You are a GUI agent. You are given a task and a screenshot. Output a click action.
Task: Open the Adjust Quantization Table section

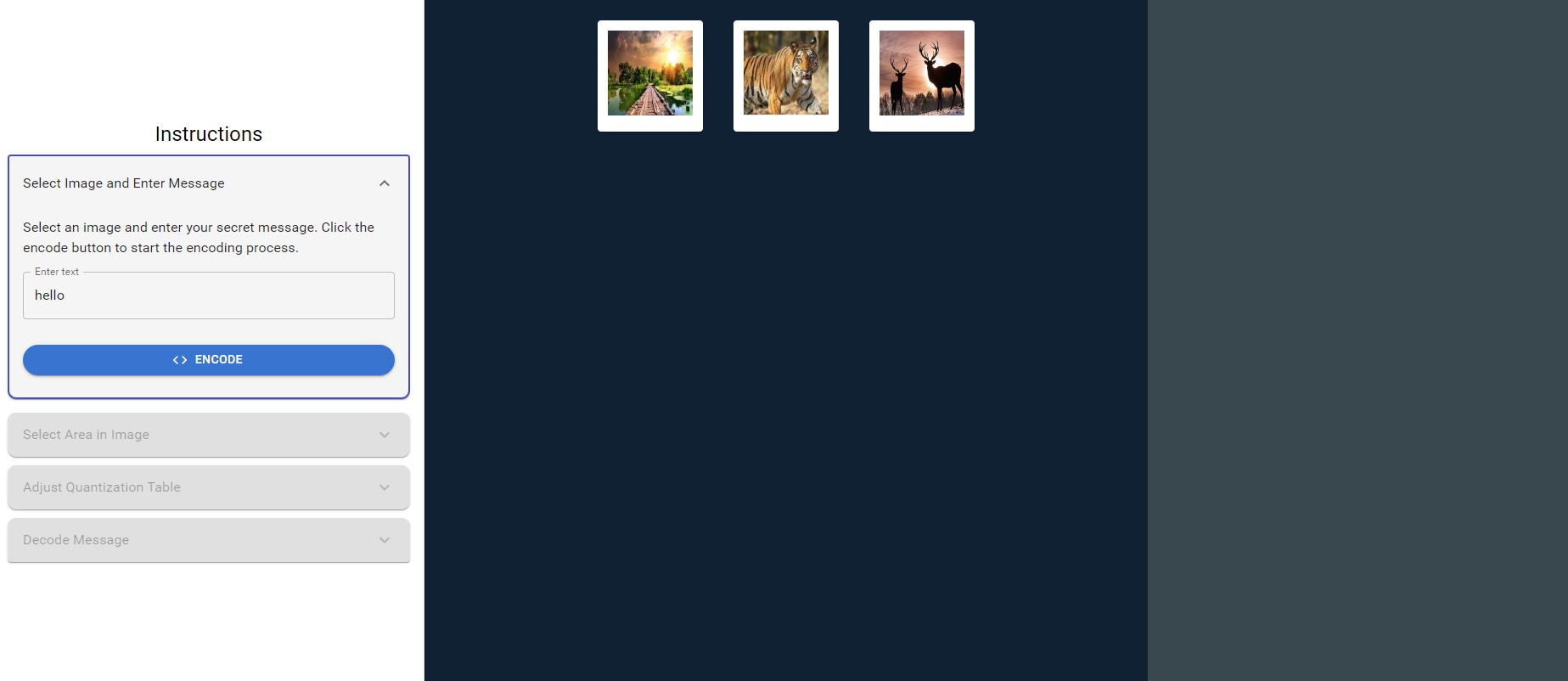208,487
